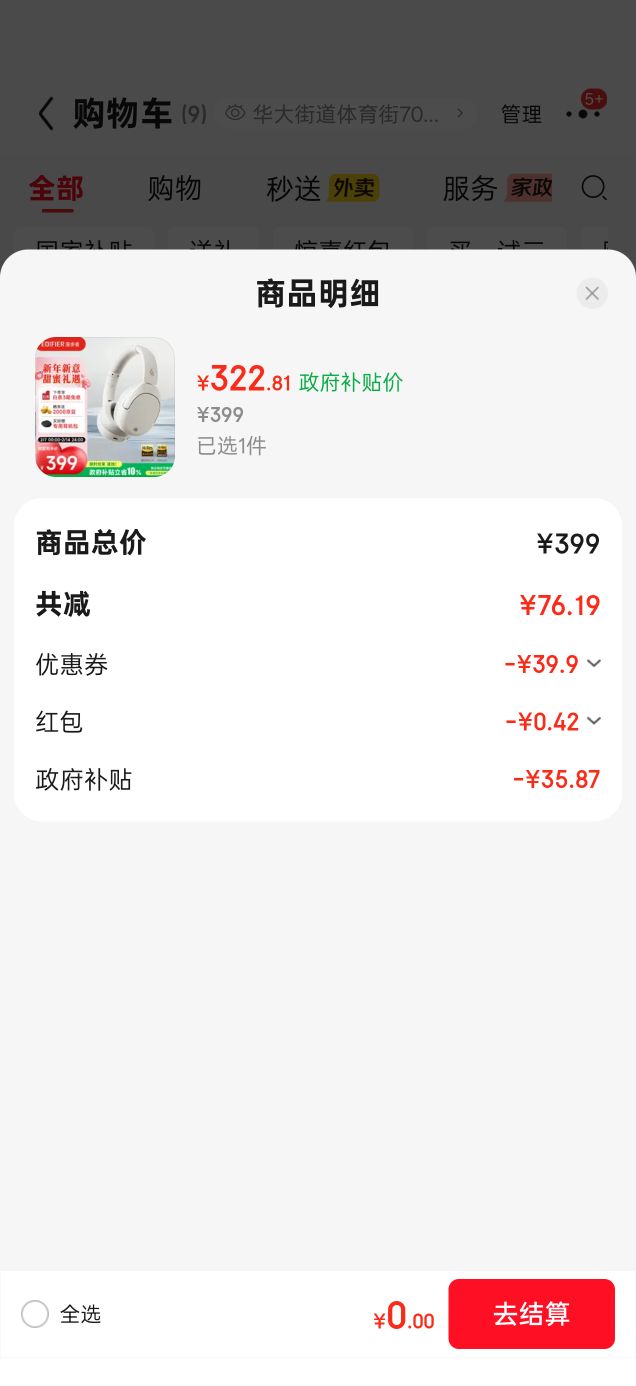Open the headphones product thumbnail
636x1386 pixels.
point(105,407)
